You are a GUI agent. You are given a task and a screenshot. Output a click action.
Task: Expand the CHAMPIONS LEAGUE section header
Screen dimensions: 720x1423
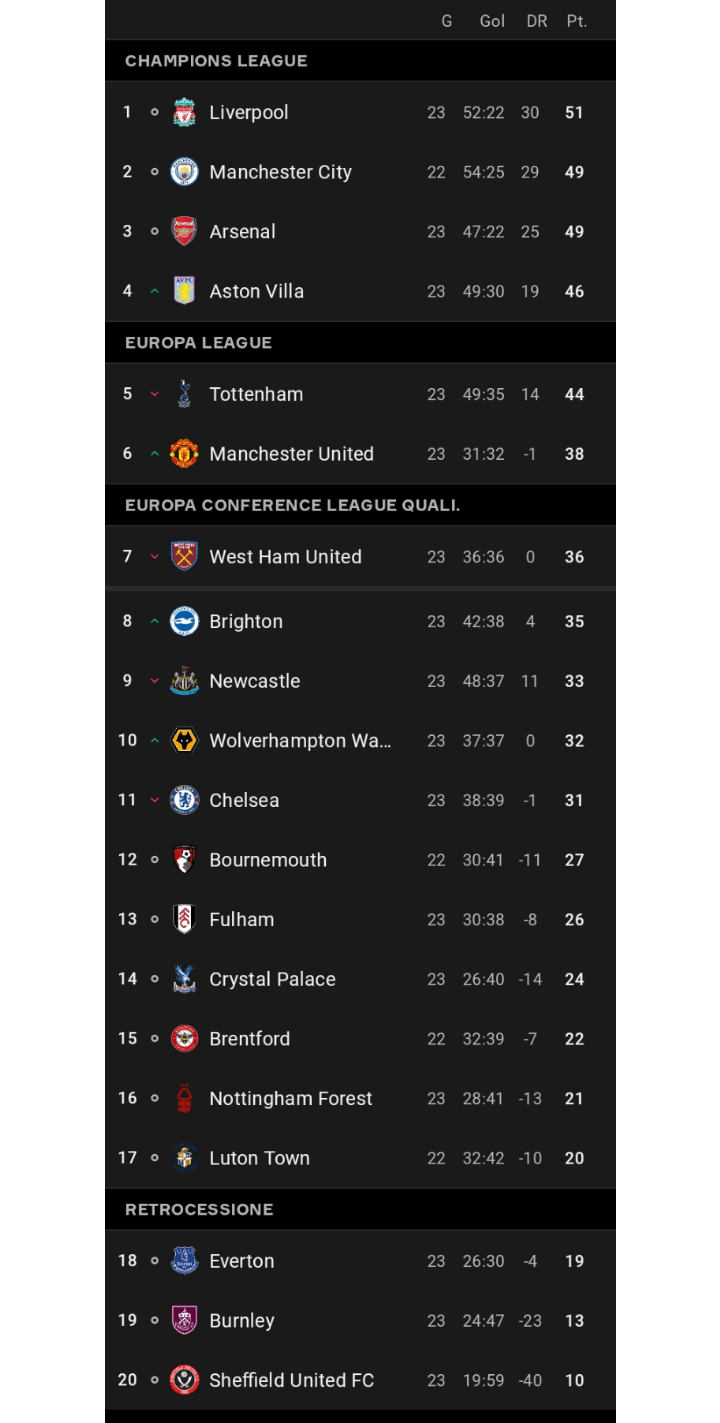(x=215, y=61)
